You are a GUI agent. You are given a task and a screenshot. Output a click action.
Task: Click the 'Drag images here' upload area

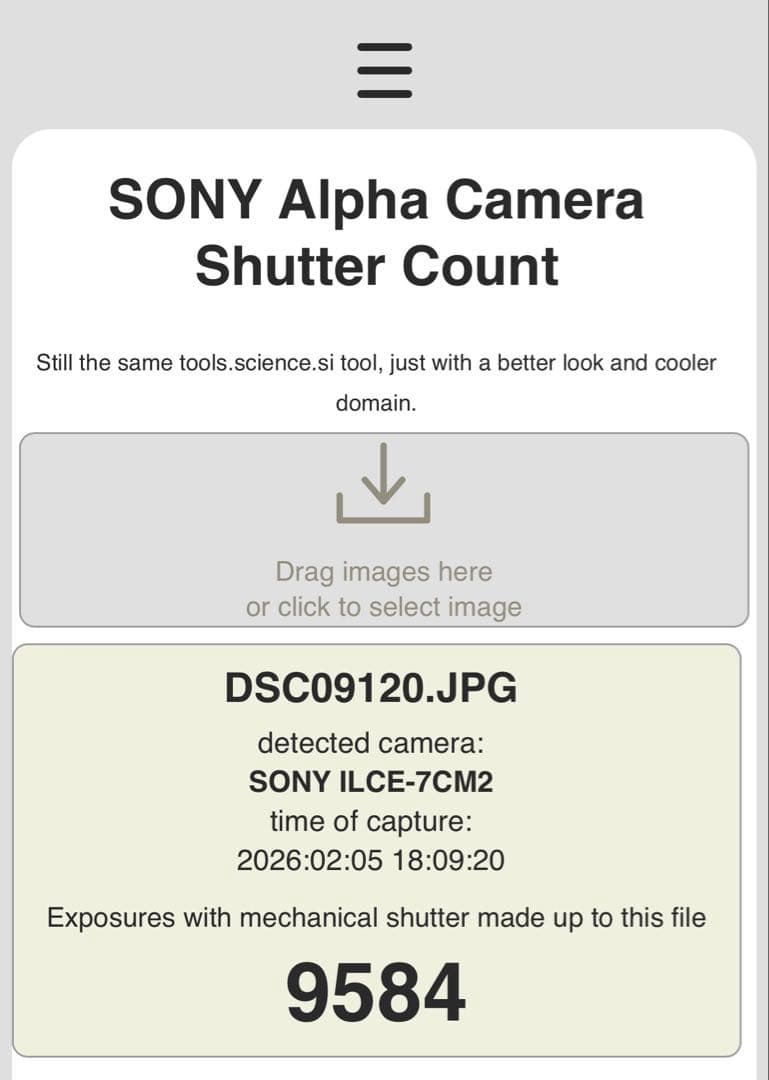click(x=384, y=571)
